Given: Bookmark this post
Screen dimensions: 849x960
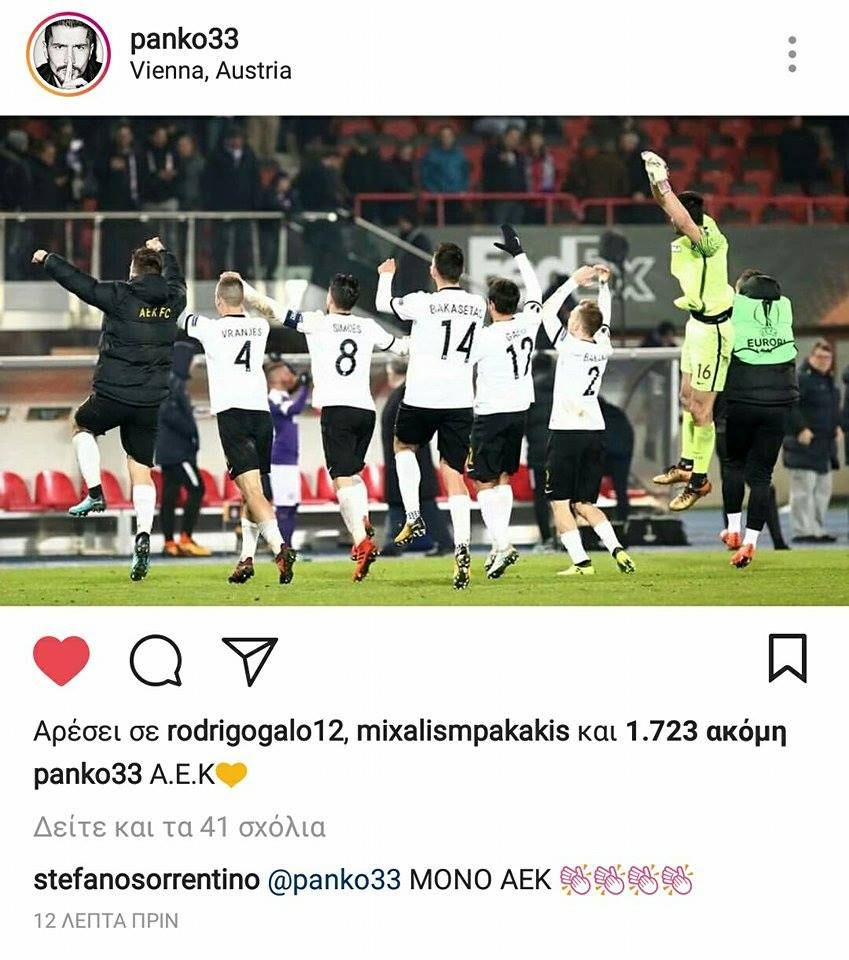Looking at the screenshot, I should [787, 659].
